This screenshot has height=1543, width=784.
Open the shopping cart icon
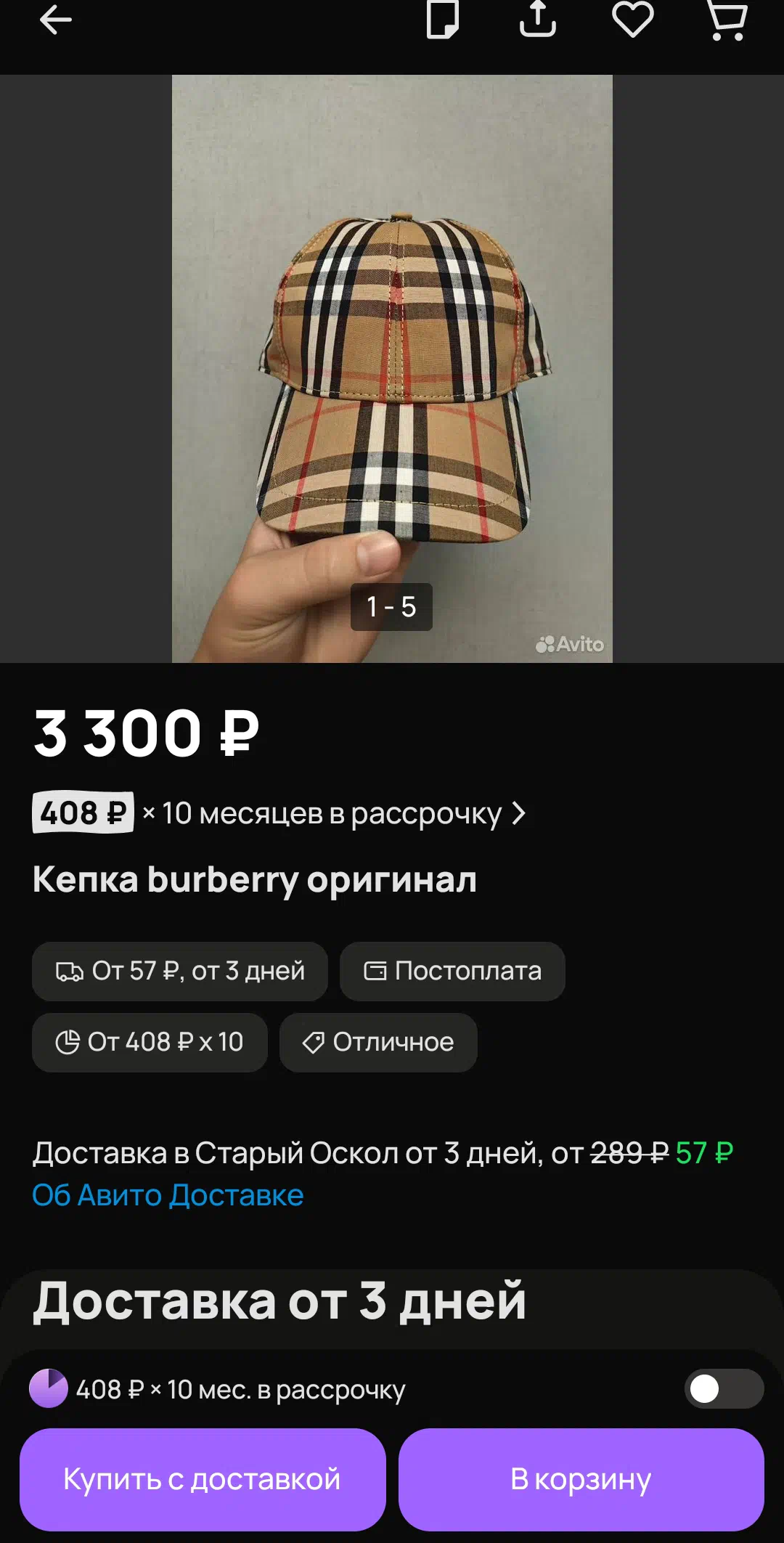[727, 20]
